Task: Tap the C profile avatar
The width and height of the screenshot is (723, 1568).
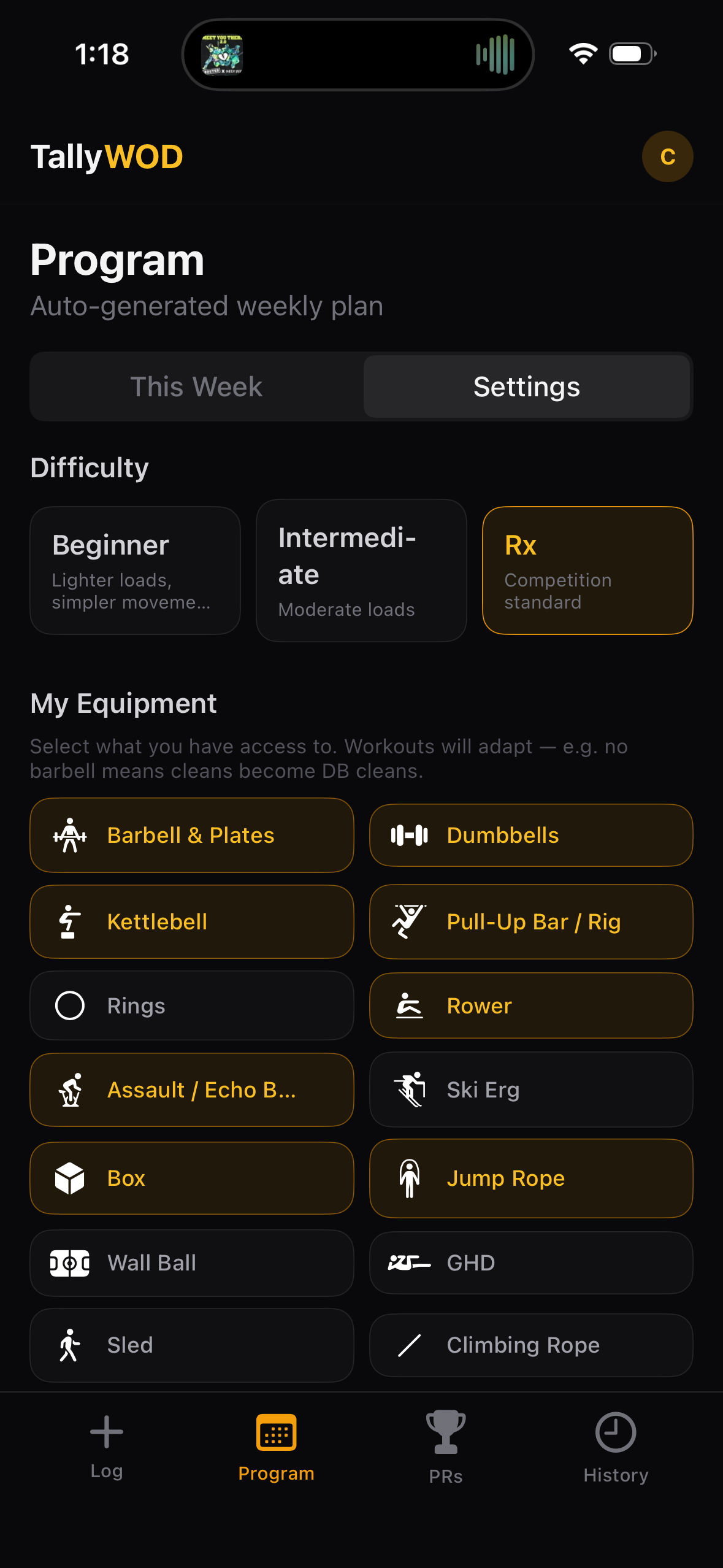Action: pyautogui.click(x=667, y=156)
